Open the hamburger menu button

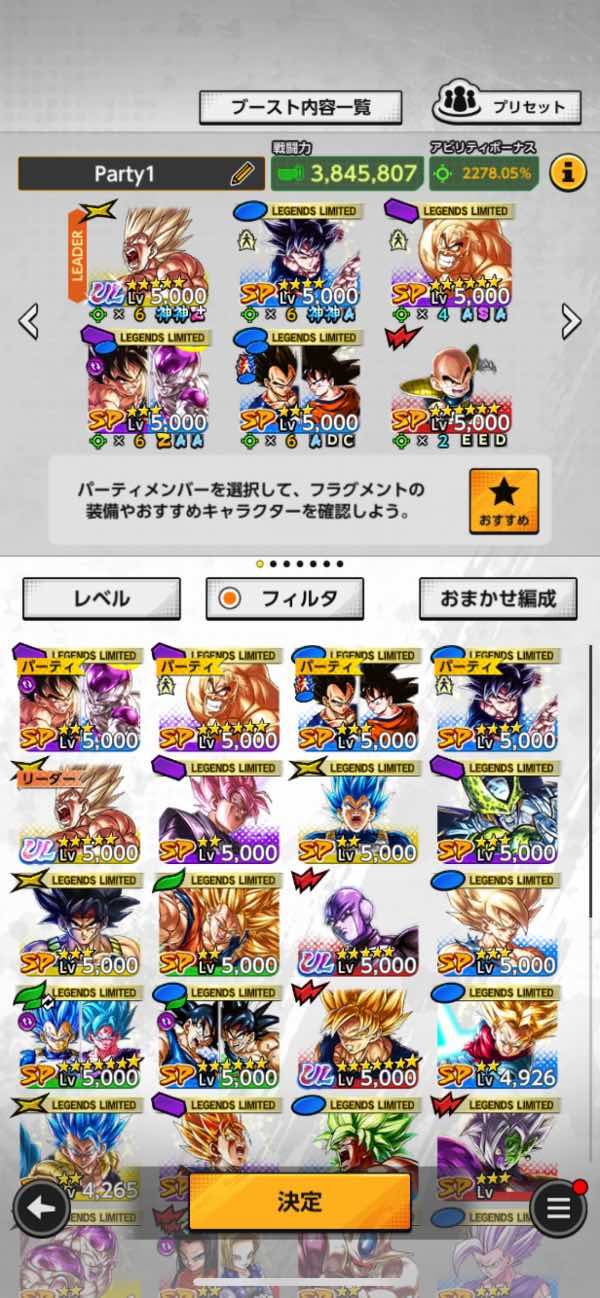pyautogui.click(x=558, y=1208)
